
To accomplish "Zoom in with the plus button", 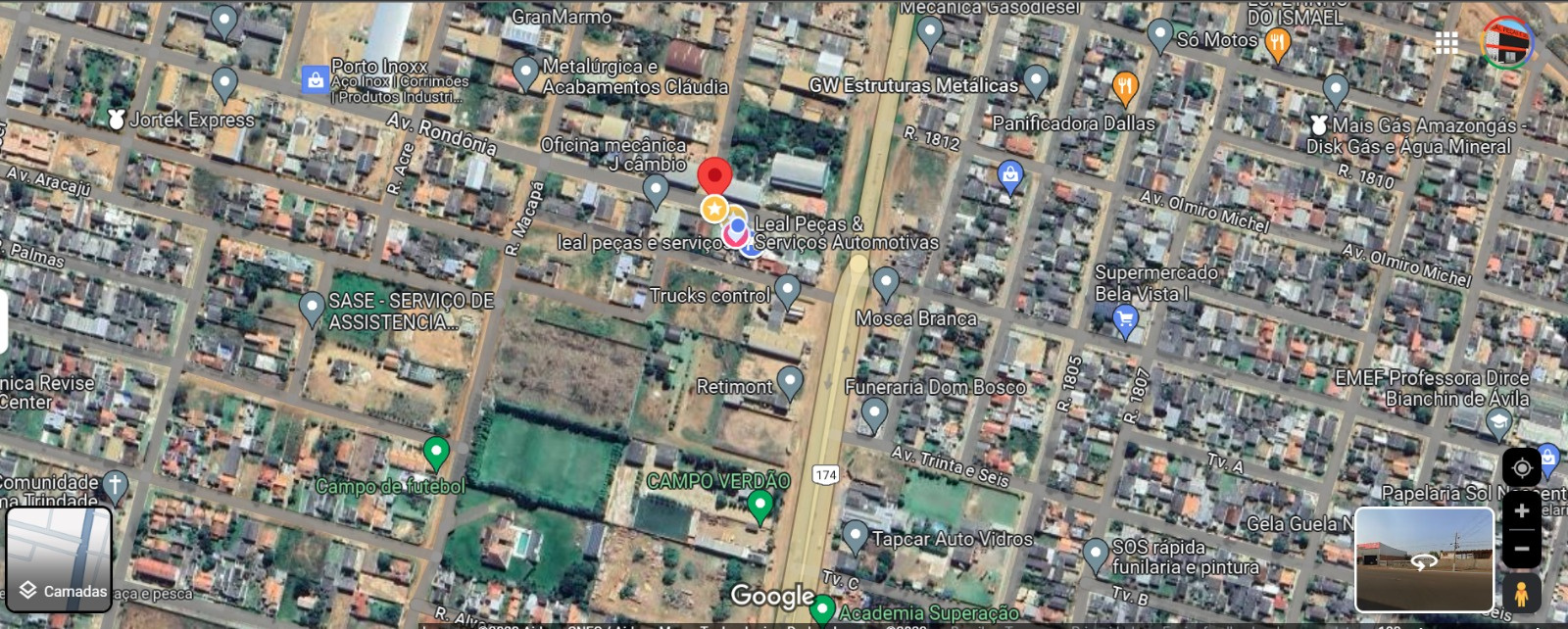I will point(1521,510).
